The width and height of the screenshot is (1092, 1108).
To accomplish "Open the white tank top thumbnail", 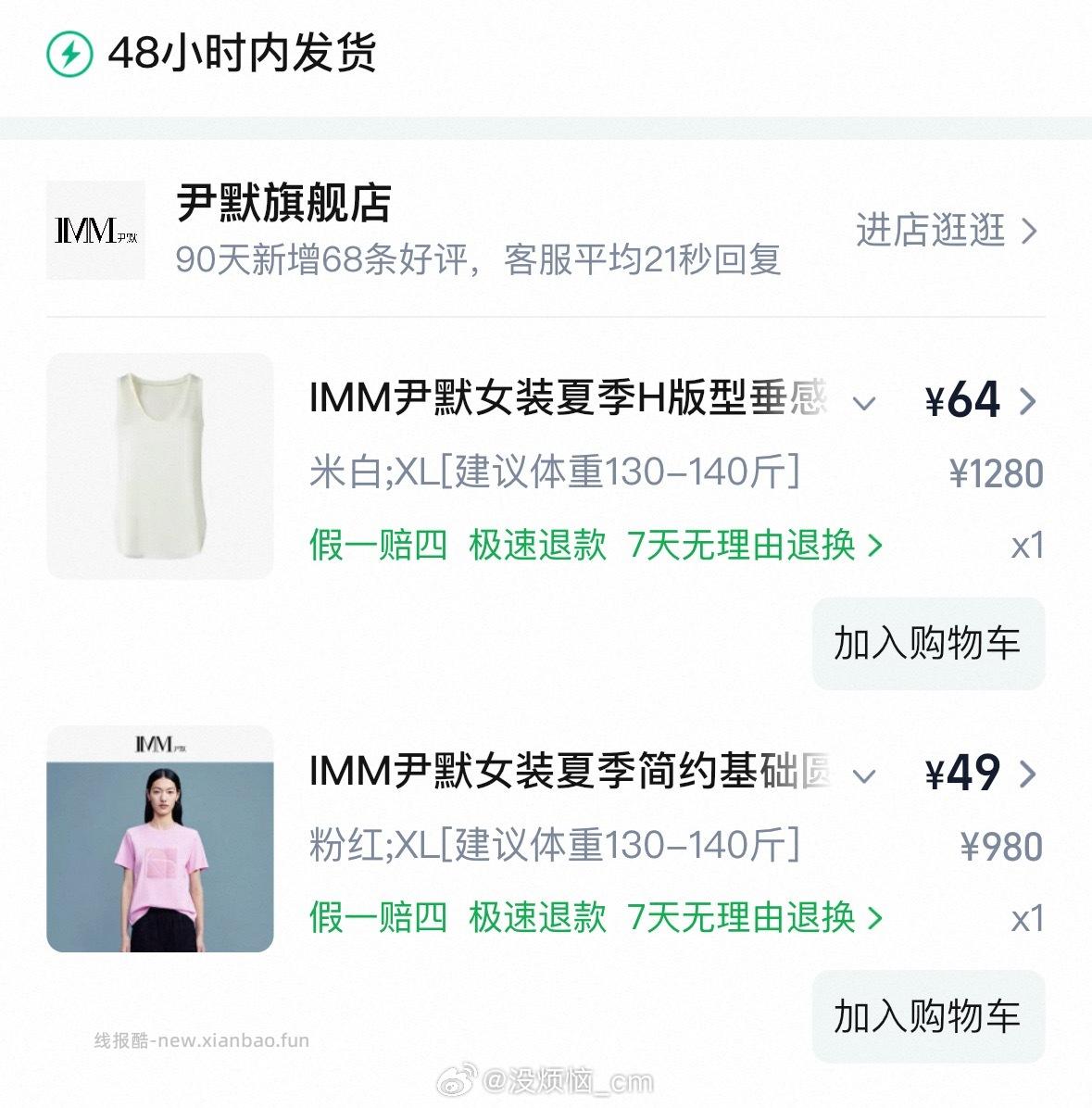I will 159,468.
